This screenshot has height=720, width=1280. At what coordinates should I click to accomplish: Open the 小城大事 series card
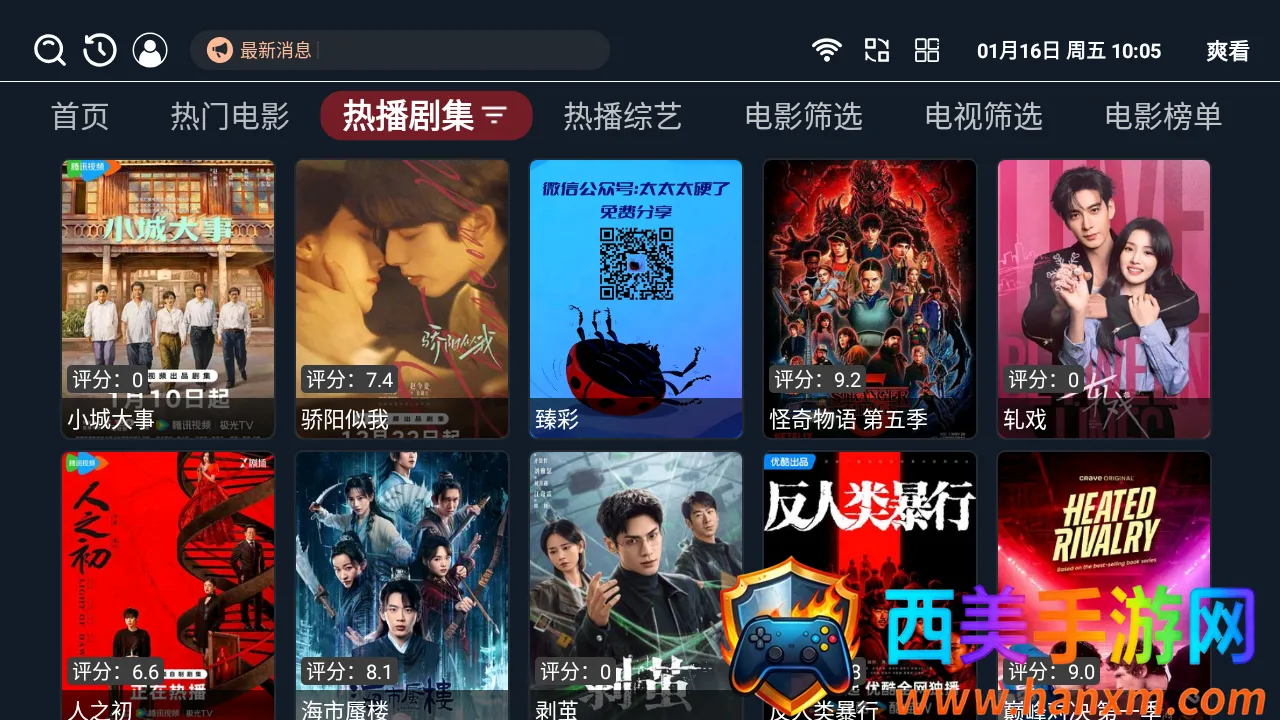(x=168, y=298)
